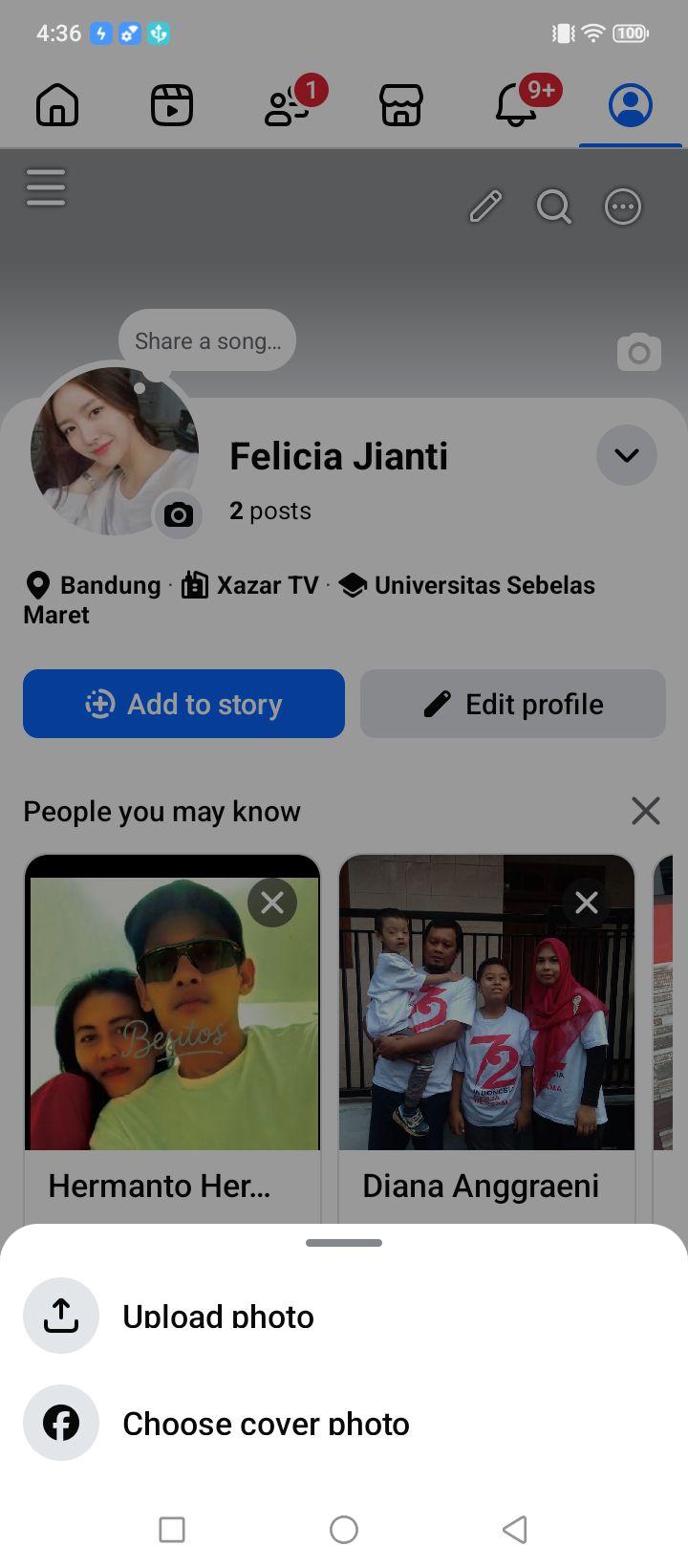Image resolution: width=688 pixels, height=1568 pixels.
Task: Switch to the Marketplace tab
Action: (401, 104)
